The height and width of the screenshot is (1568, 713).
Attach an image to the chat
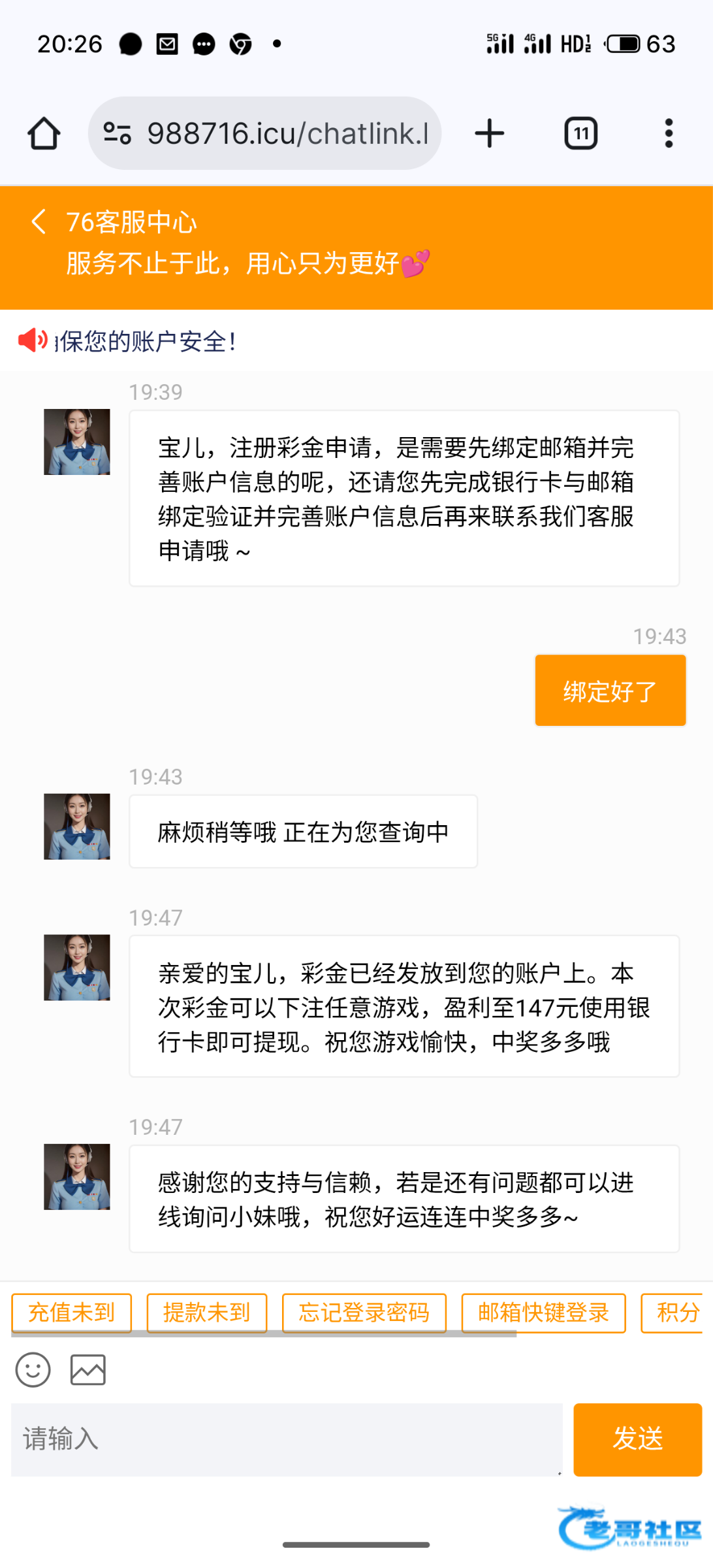[x=88, y=1369]
